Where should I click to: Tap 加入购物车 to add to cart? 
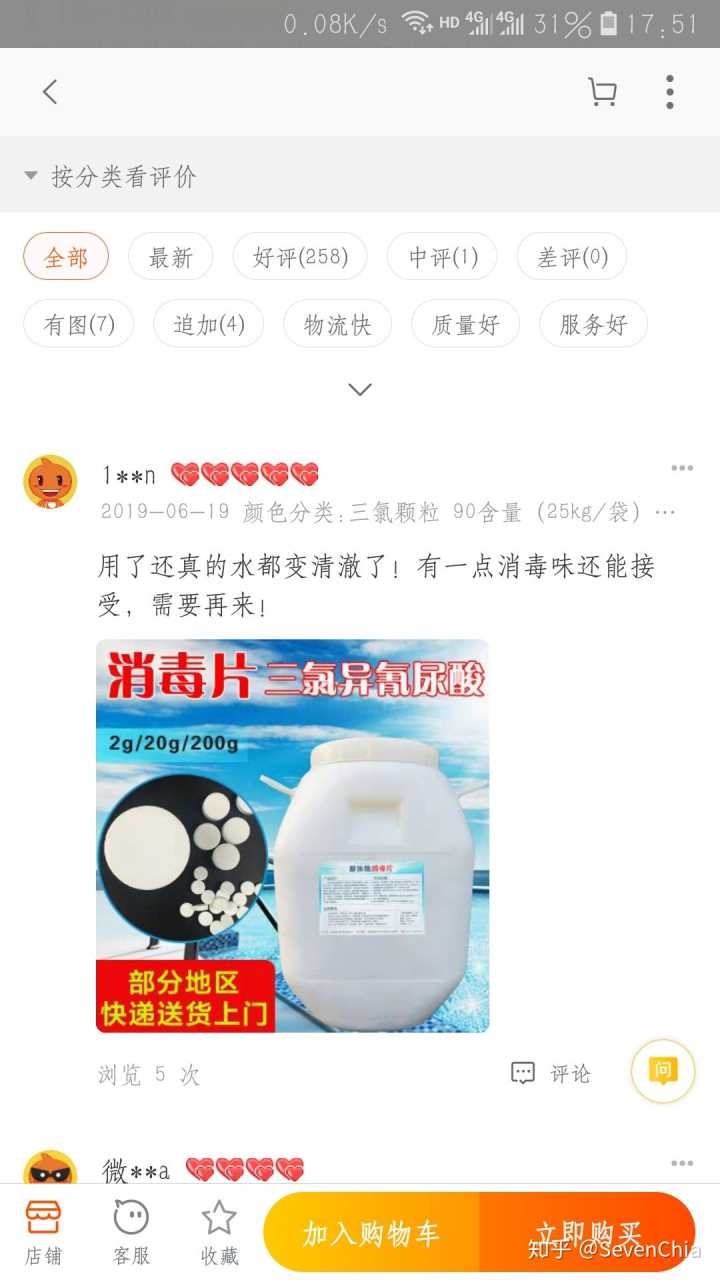(x=371, y=1233)
